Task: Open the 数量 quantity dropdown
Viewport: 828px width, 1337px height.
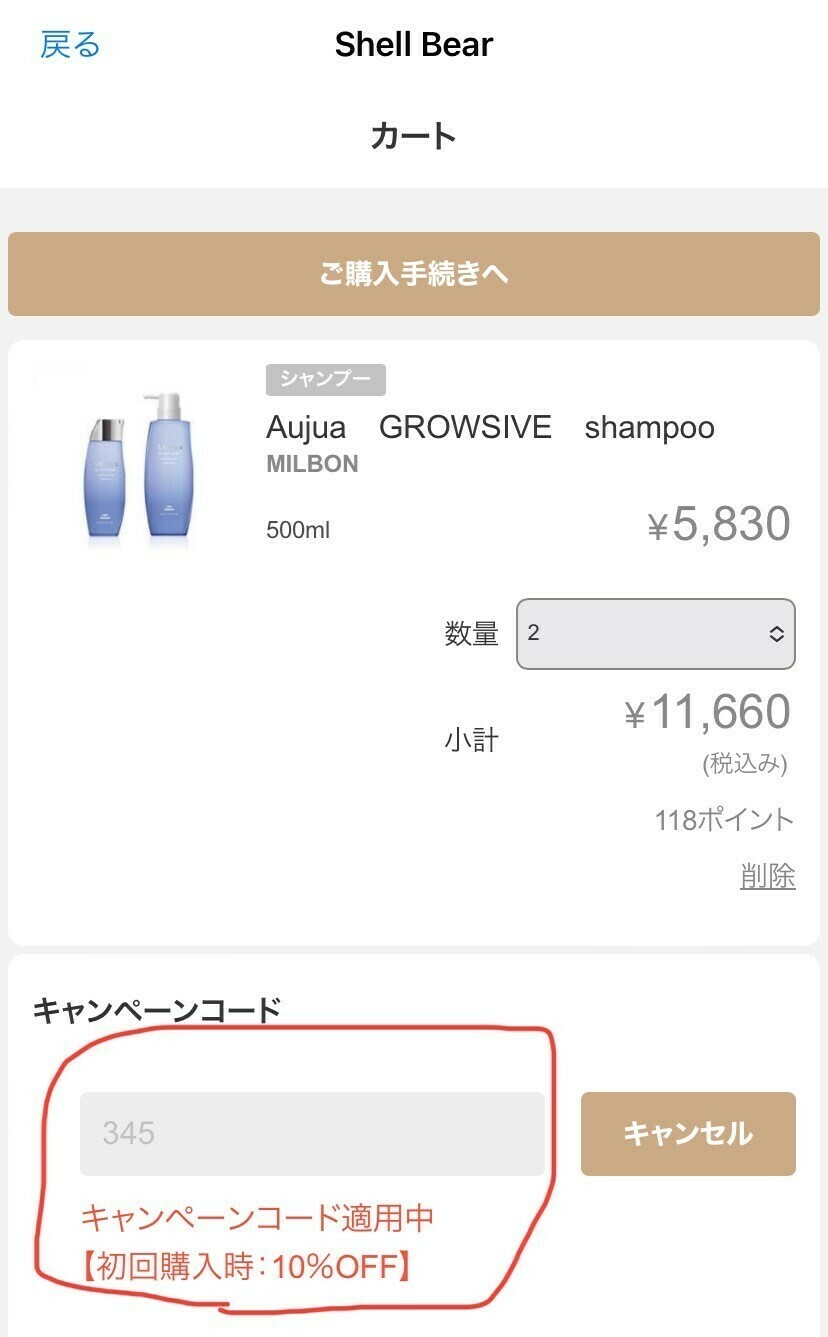Action: click(656, 634)
